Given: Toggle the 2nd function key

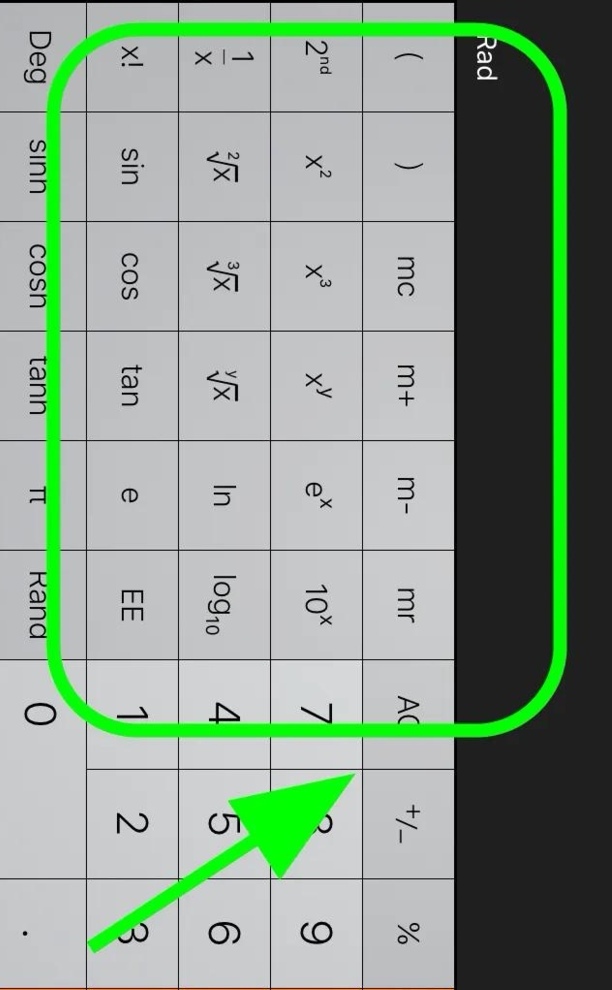Looking at the screenshot, I should click(316, 57).
